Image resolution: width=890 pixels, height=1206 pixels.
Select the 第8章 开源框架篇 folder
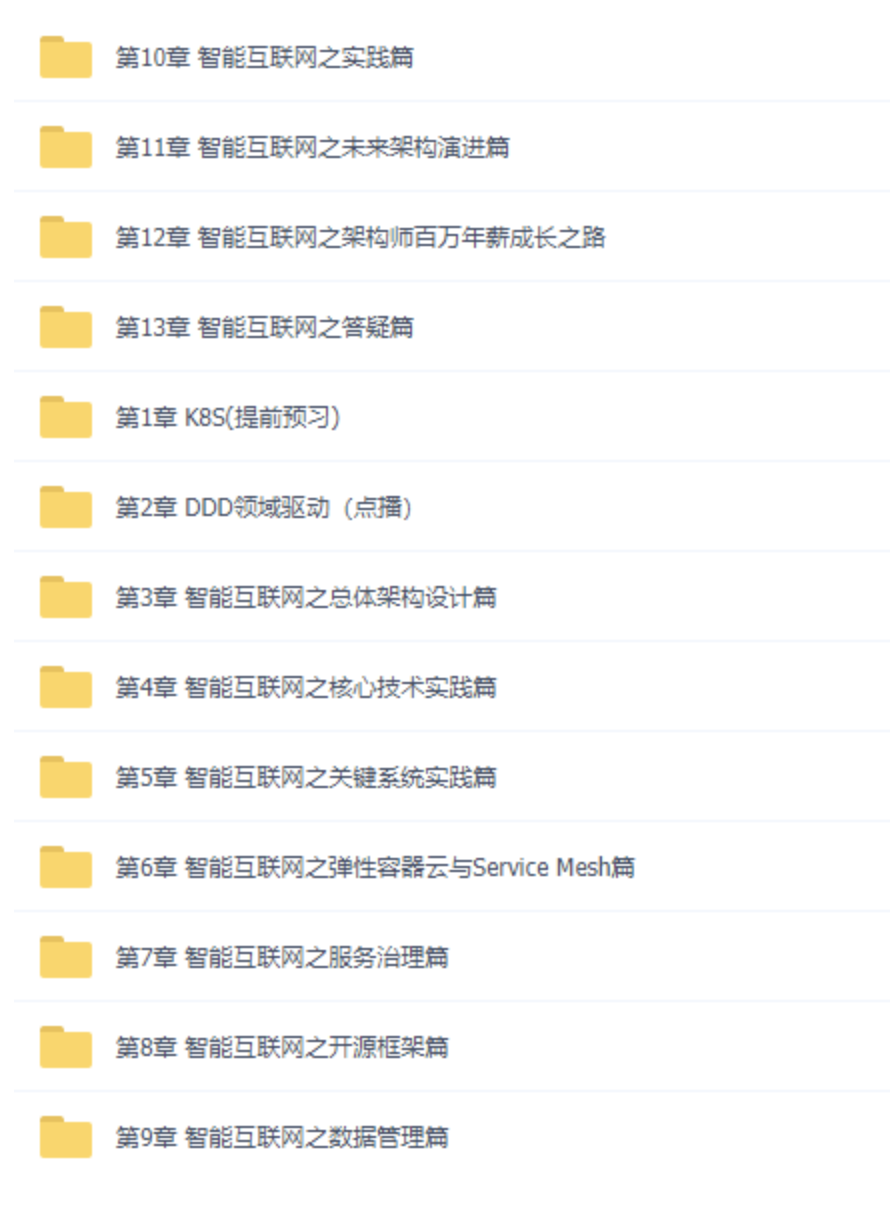(x=282, y=1048)
